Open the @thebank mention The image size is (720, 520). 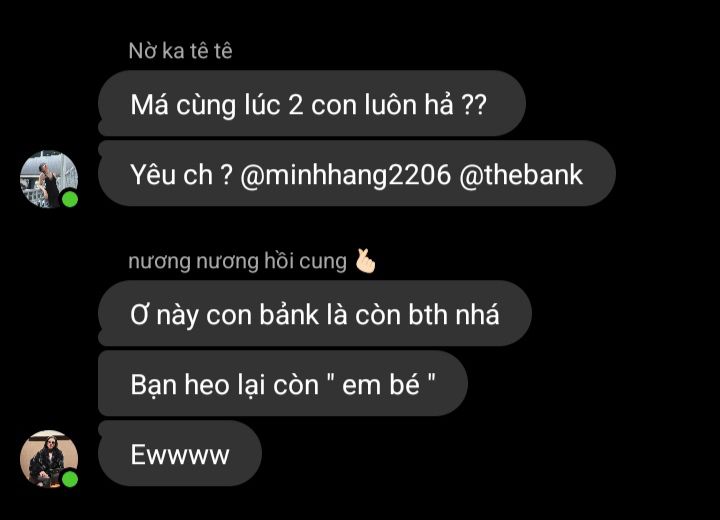coord(520,175)
